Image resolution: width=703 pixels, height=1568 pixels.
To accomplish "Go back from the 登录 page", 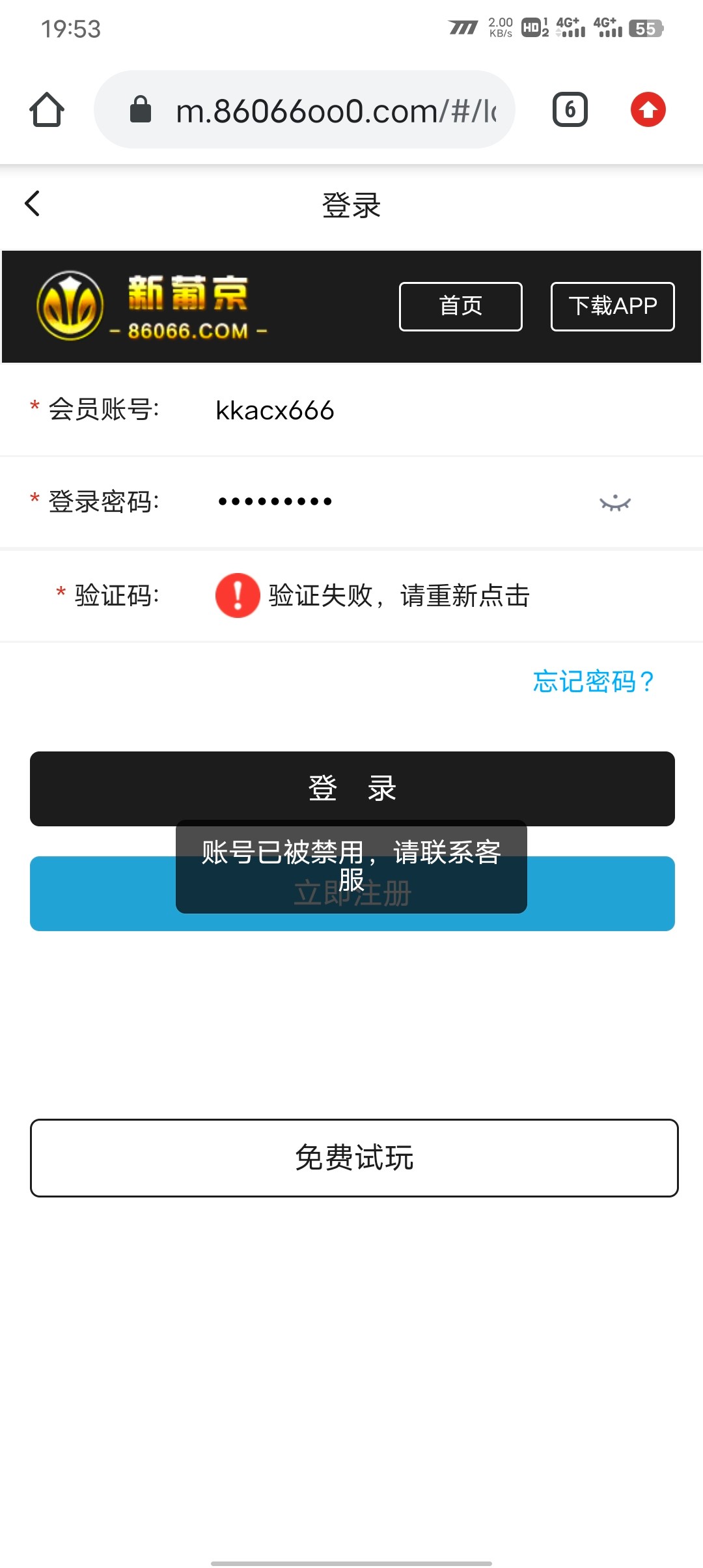I will point(33,204).
